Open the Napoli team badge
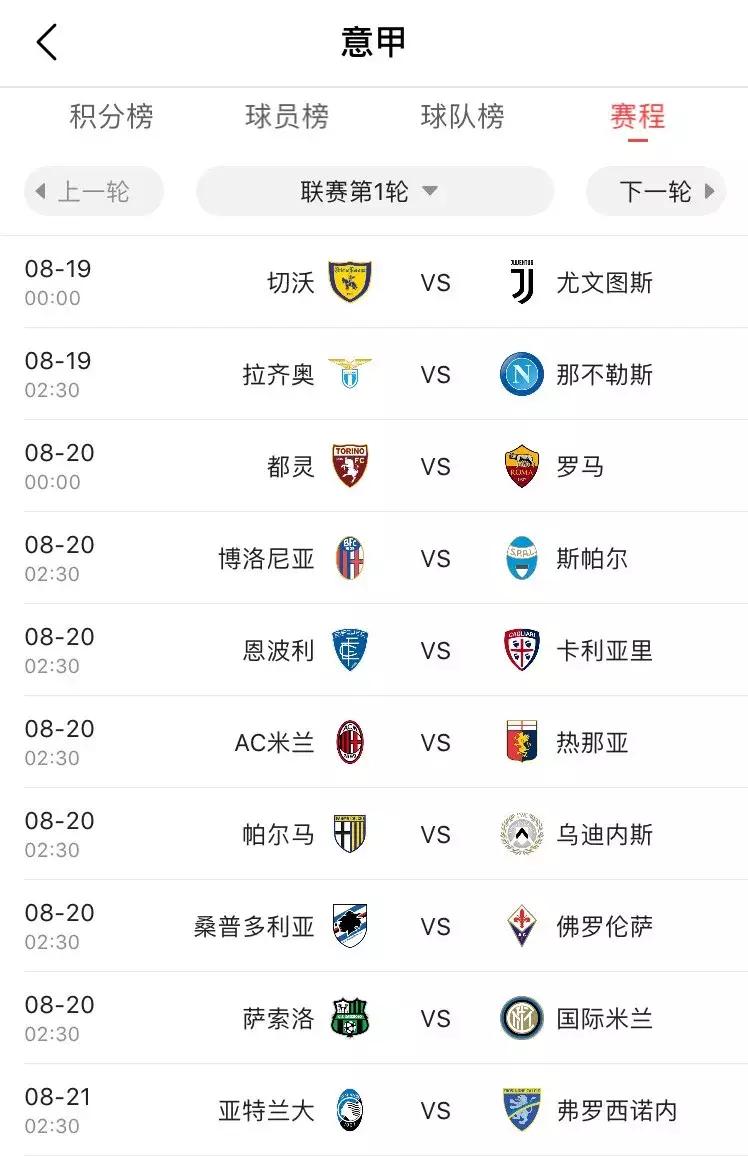This screenshot has width=748, height=1156. click(520, 374)
